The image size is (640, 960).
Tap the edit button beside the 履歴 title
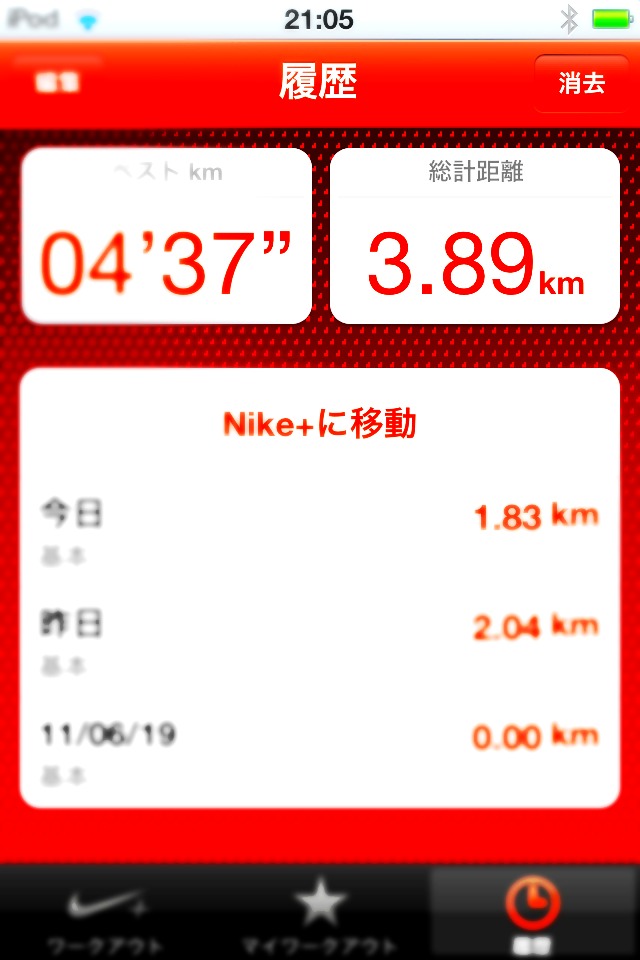(x=57, y=83)
